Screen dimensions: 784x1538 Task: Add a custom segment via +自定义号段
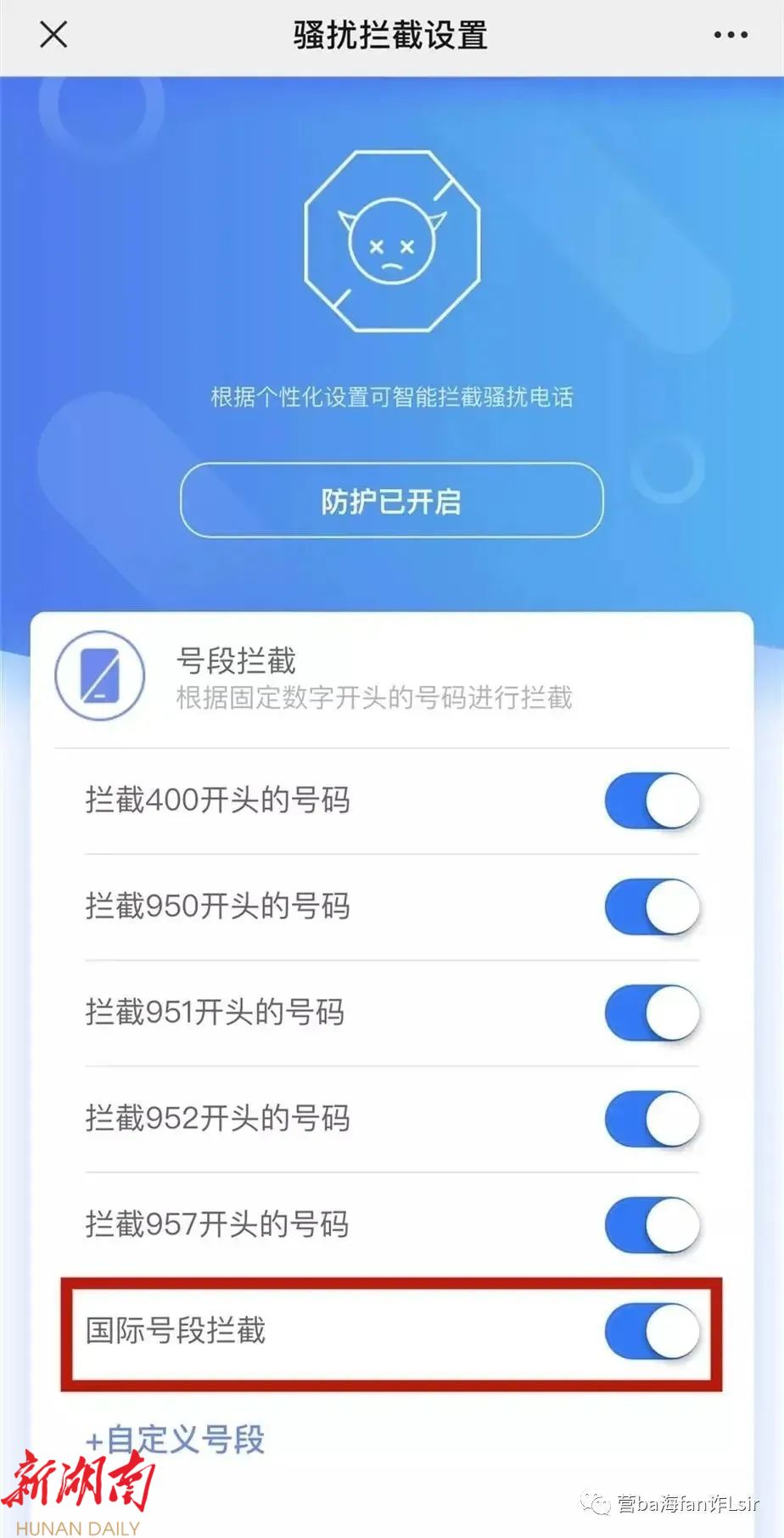tap(176, 1440)
